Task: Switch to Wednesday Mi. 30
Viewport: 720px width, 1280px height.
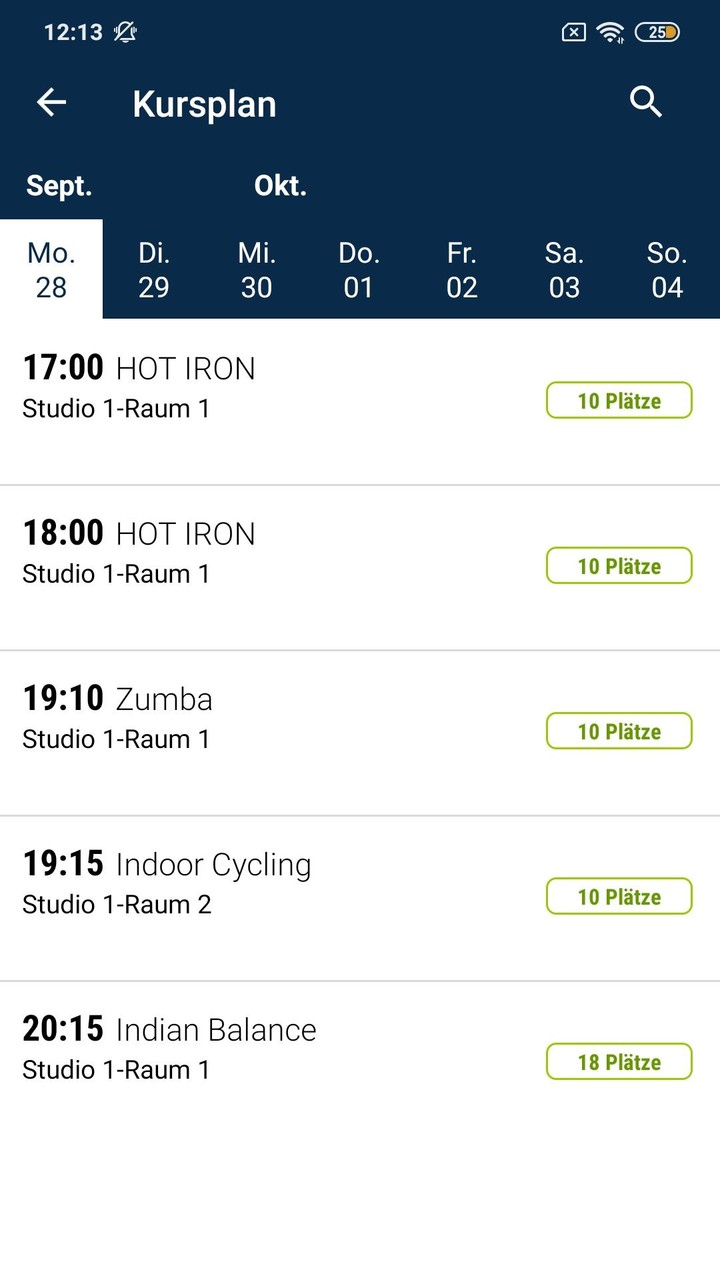Action: pyautogui.click(x=256, y=268)
